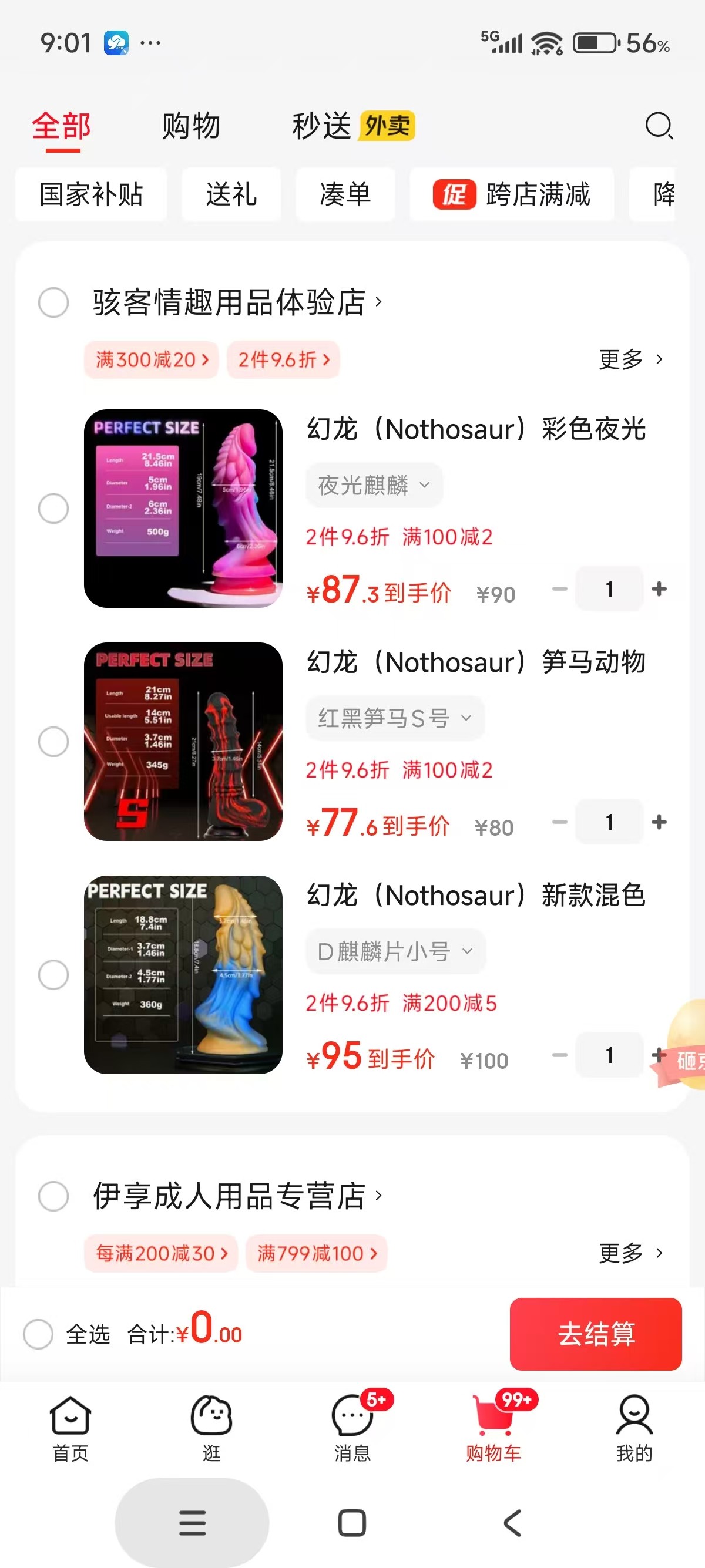Open the cart search icon
The image size is (705, 1568).
tap(658, 126)
